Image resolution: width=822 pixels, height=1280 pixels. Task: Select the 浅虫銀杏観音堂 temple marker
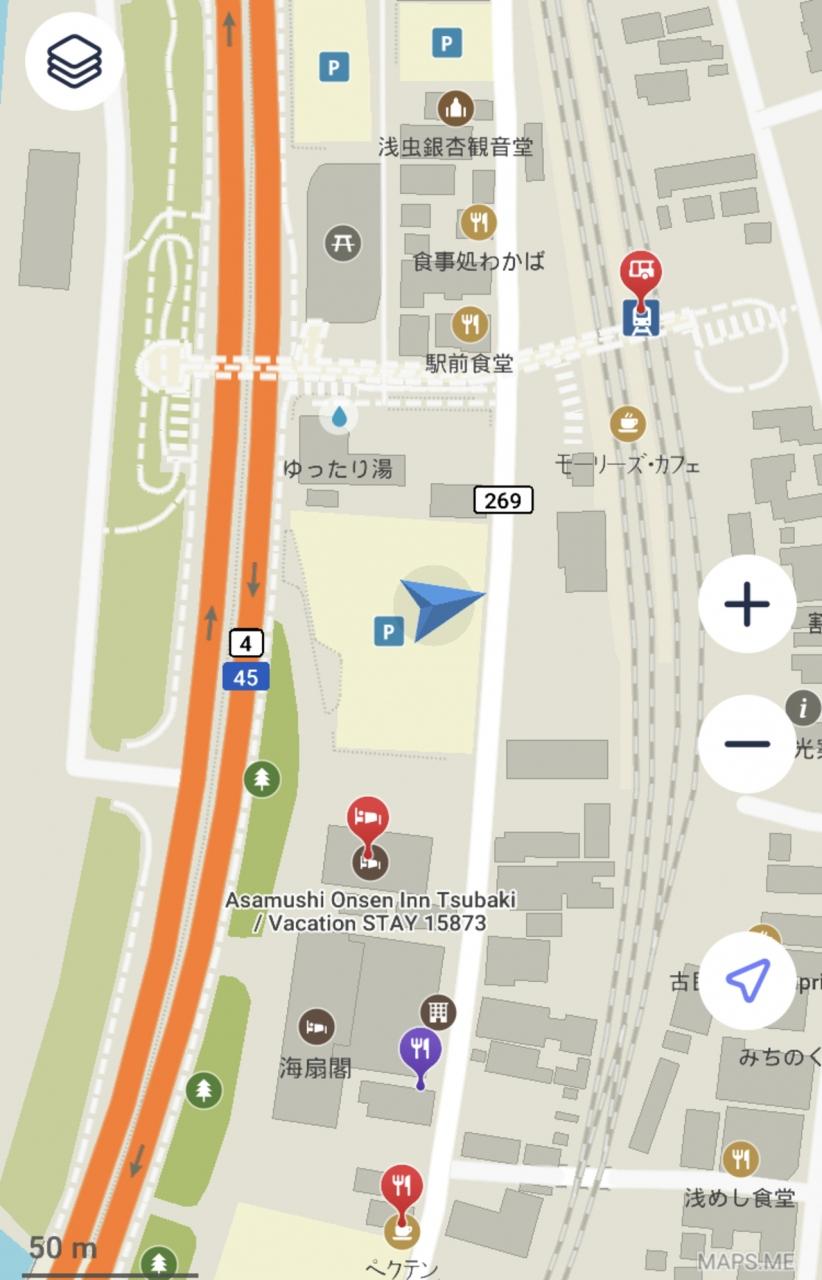pos(456,108)
